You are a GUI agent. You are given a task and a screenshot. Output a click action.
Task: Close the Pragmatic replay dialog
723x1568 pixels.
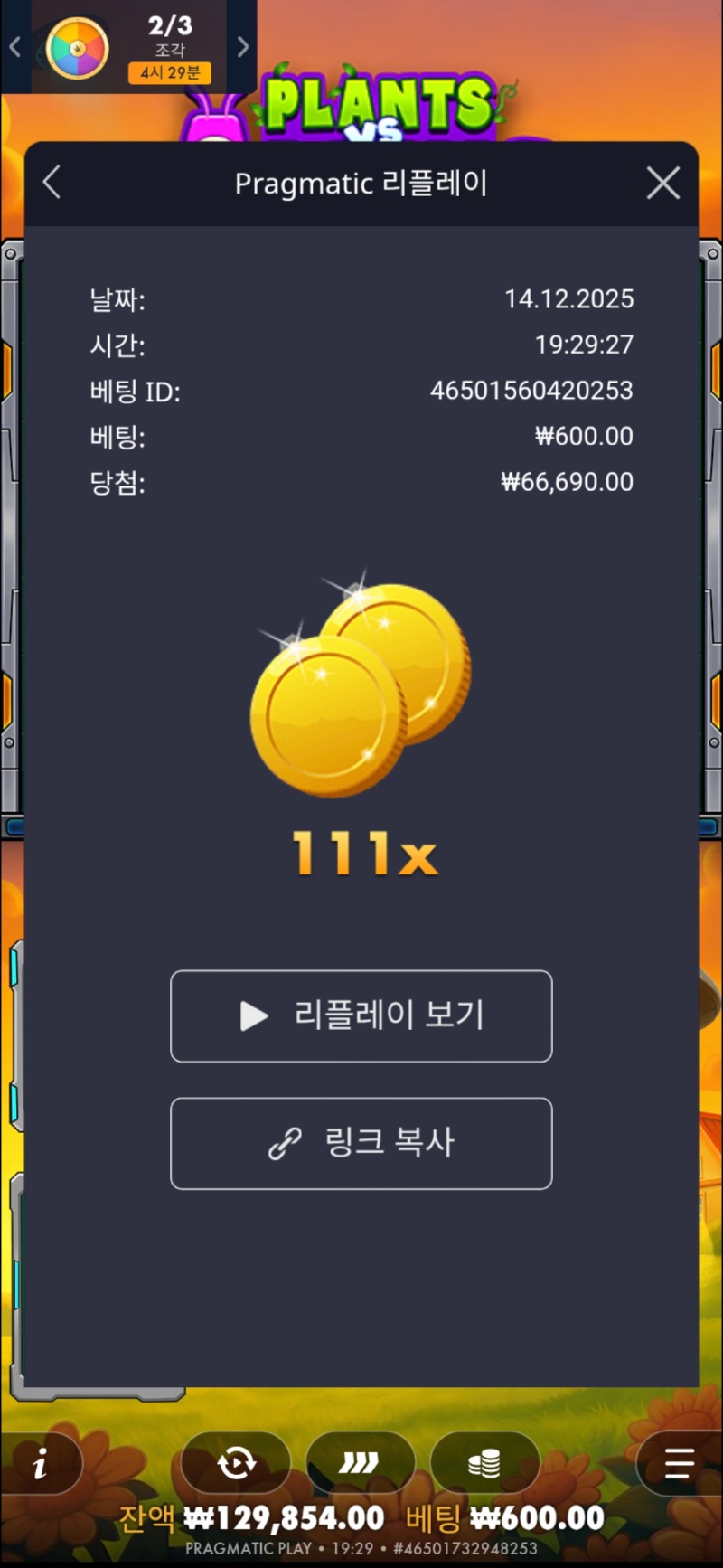[663, 183]
